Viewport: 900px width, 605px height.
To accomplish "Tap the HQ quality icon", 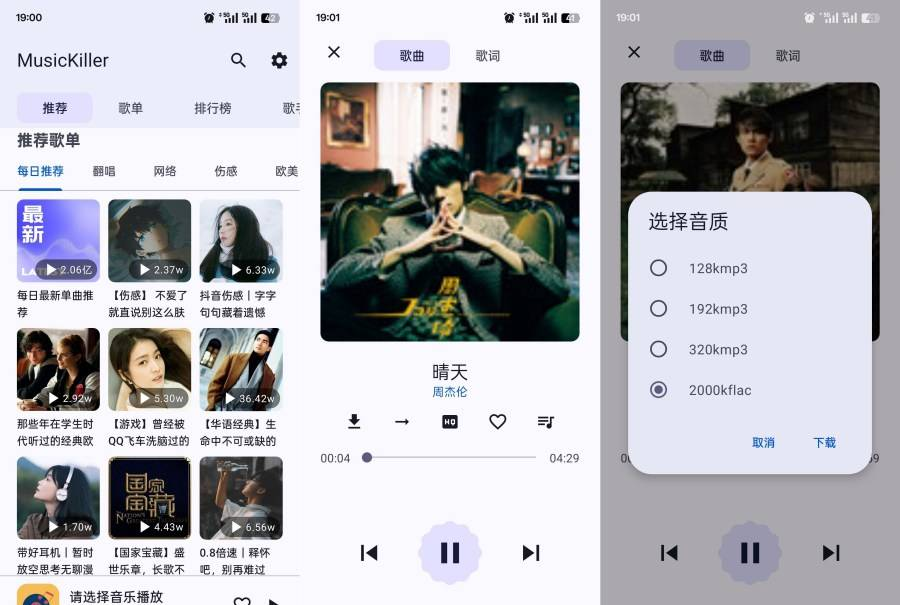I will point(450,422).
